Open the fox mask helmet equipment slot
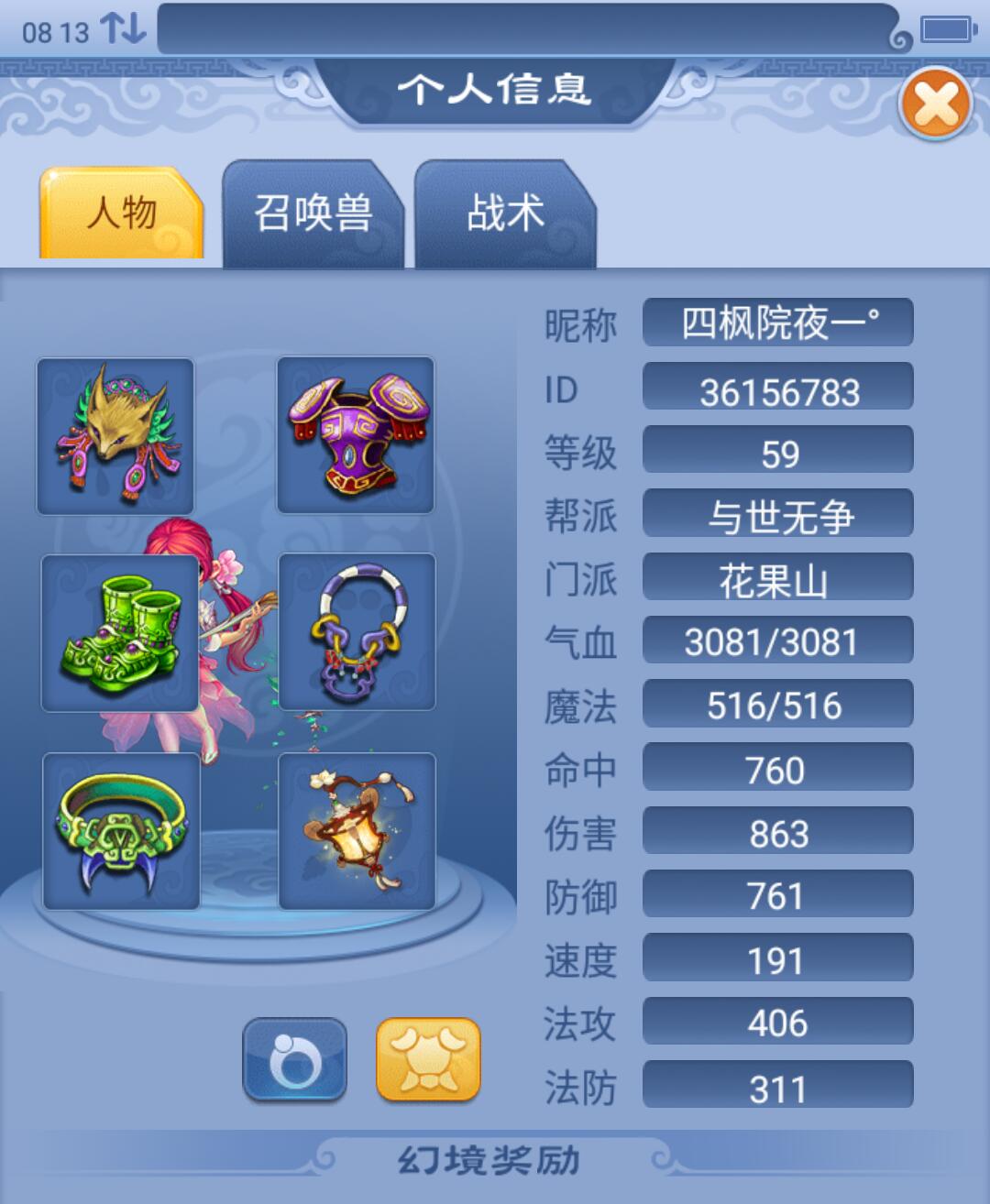The width and height of the screenshot is (990, 1204). [115, 436]
